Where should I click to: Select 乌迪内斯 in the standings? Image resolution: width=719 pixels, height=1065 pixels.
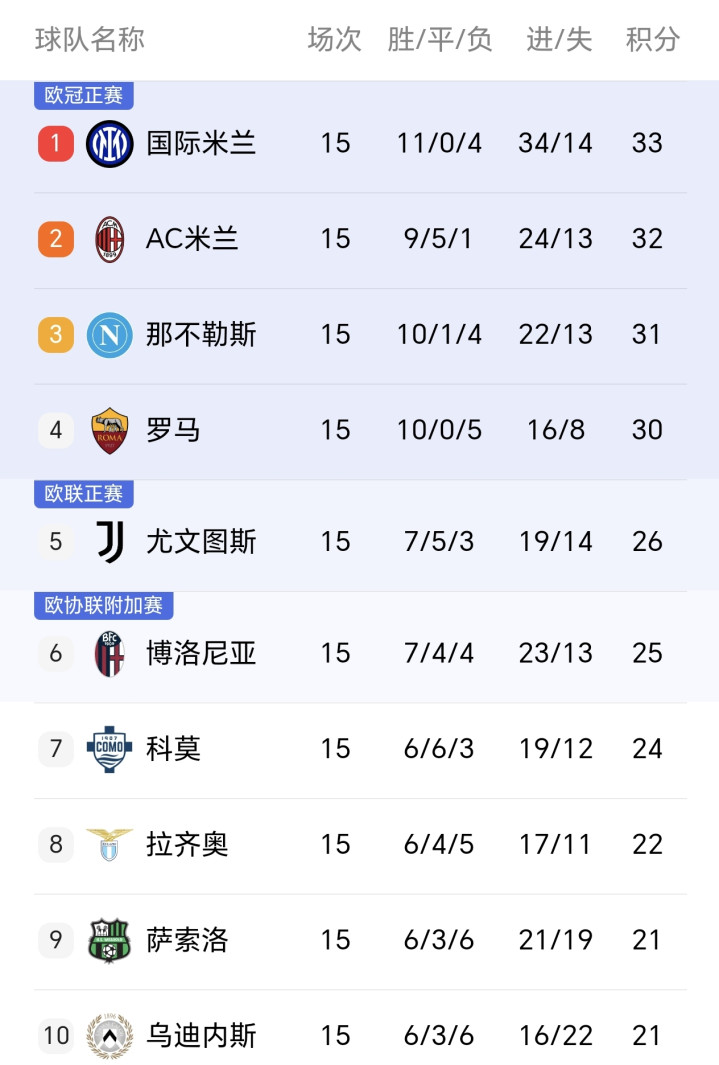point(360,1028)
